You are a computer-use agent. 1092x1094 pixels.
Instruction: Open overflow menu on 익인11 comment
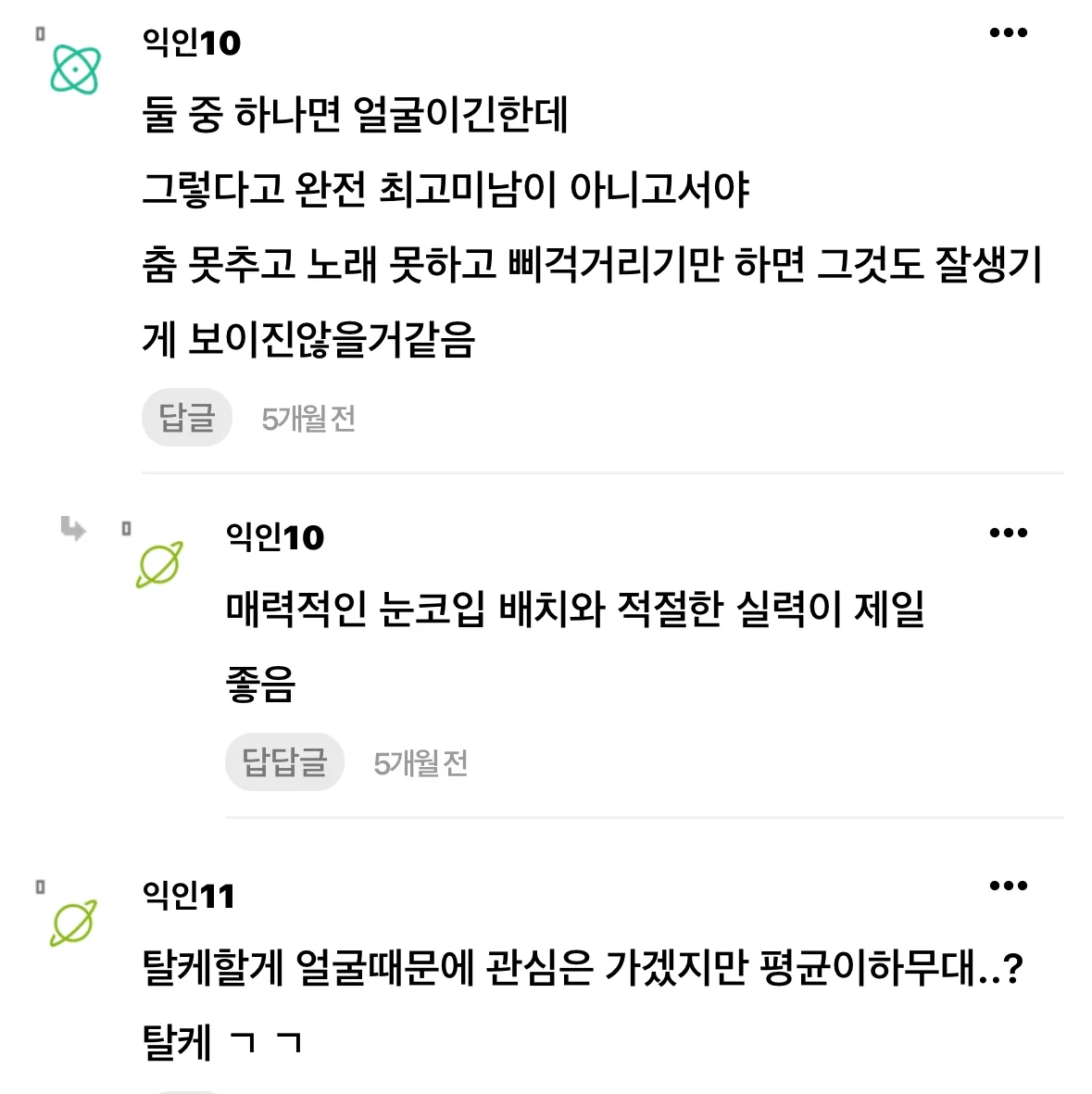click(1008, 887)
